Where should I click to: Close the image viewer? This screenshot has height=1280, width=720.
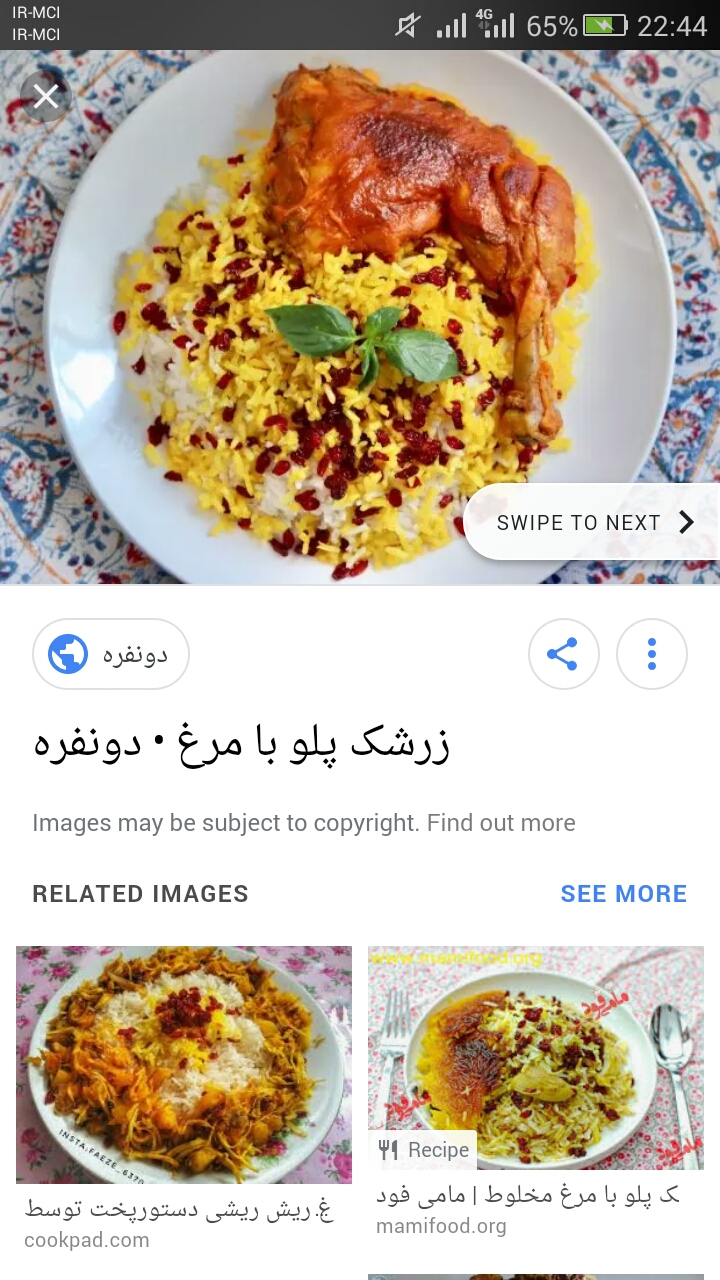(45, 97)
